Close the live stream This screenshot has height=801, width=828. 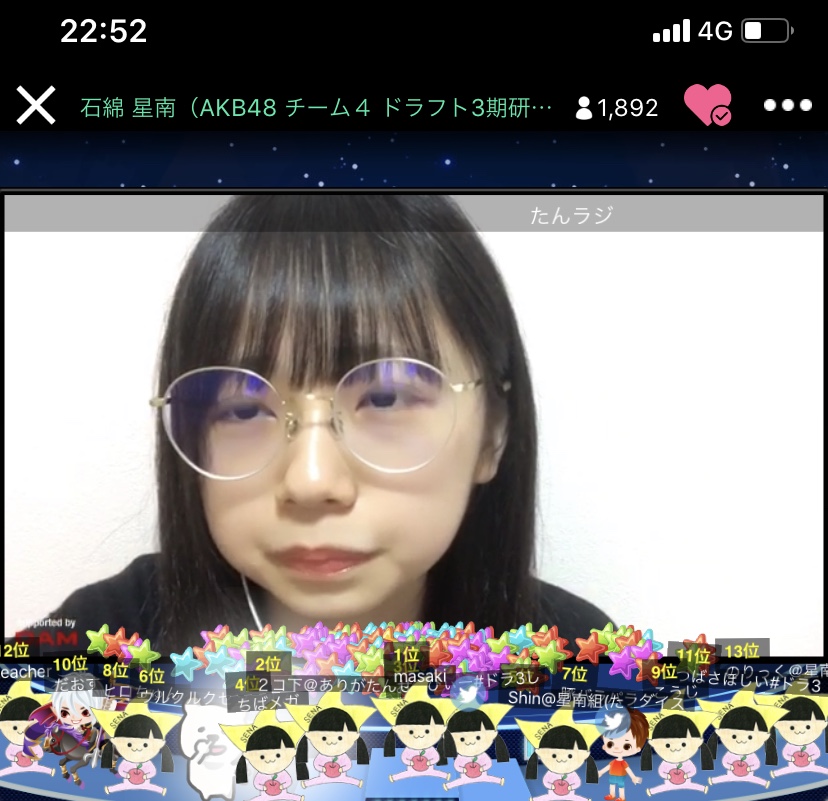(36, 106)
